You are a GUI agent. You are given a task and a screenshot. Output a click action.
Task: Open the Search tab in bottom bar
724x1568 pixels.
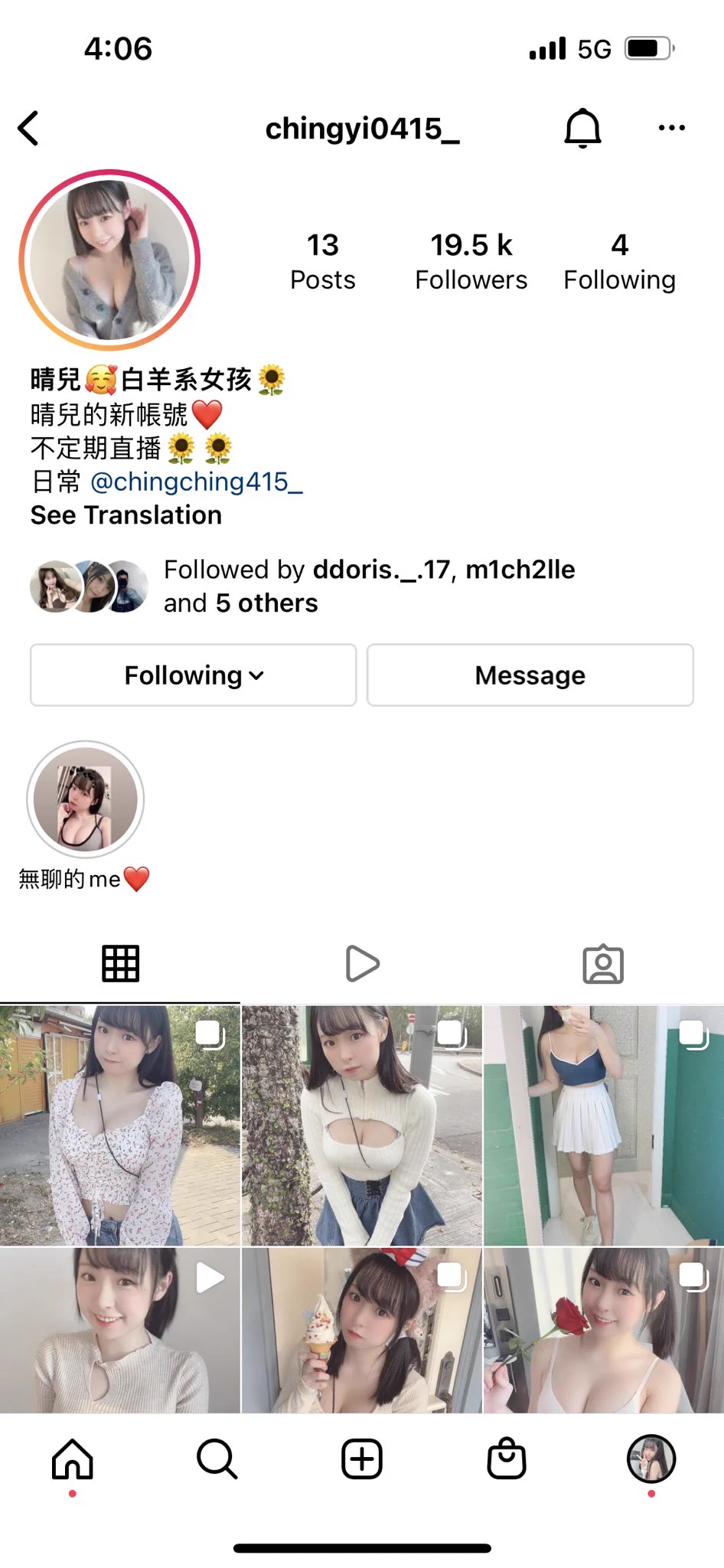217,1459
